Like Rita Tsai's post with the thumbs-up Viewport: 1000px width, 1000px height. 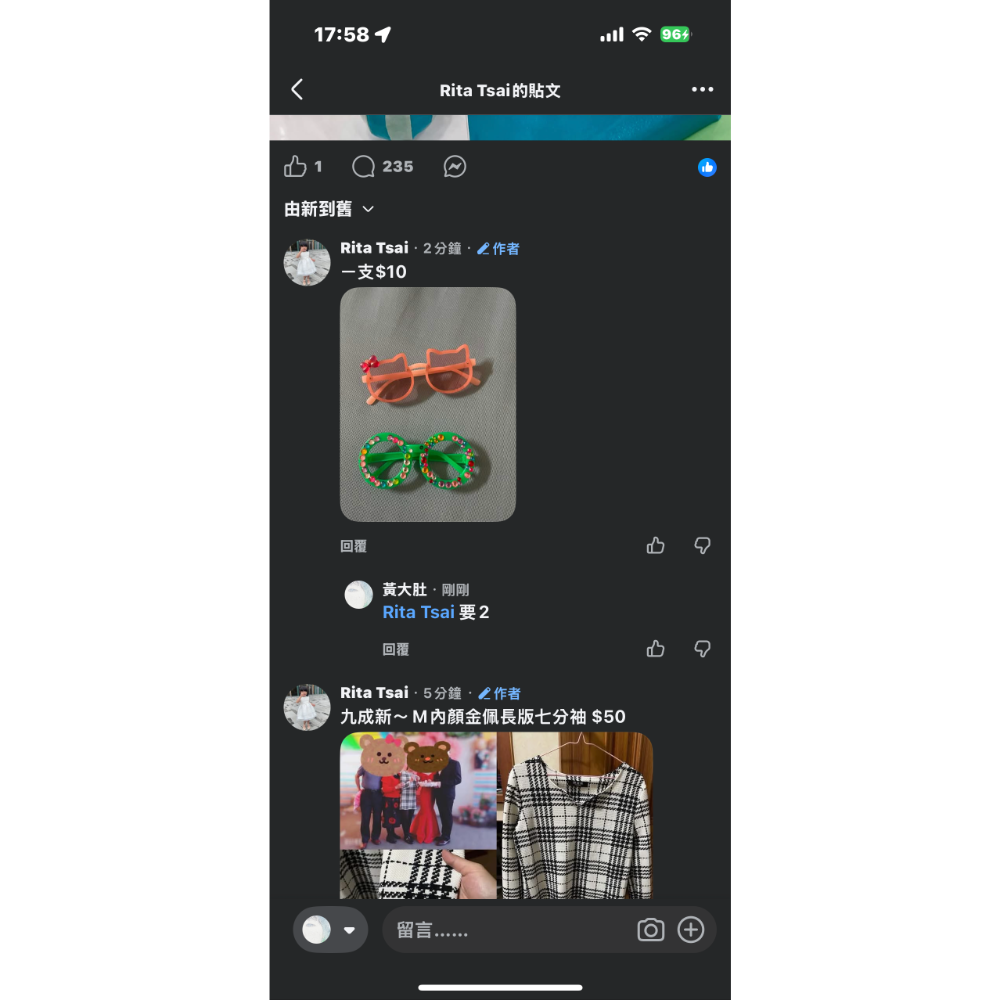pyautogui.click(x=295, y=166)
